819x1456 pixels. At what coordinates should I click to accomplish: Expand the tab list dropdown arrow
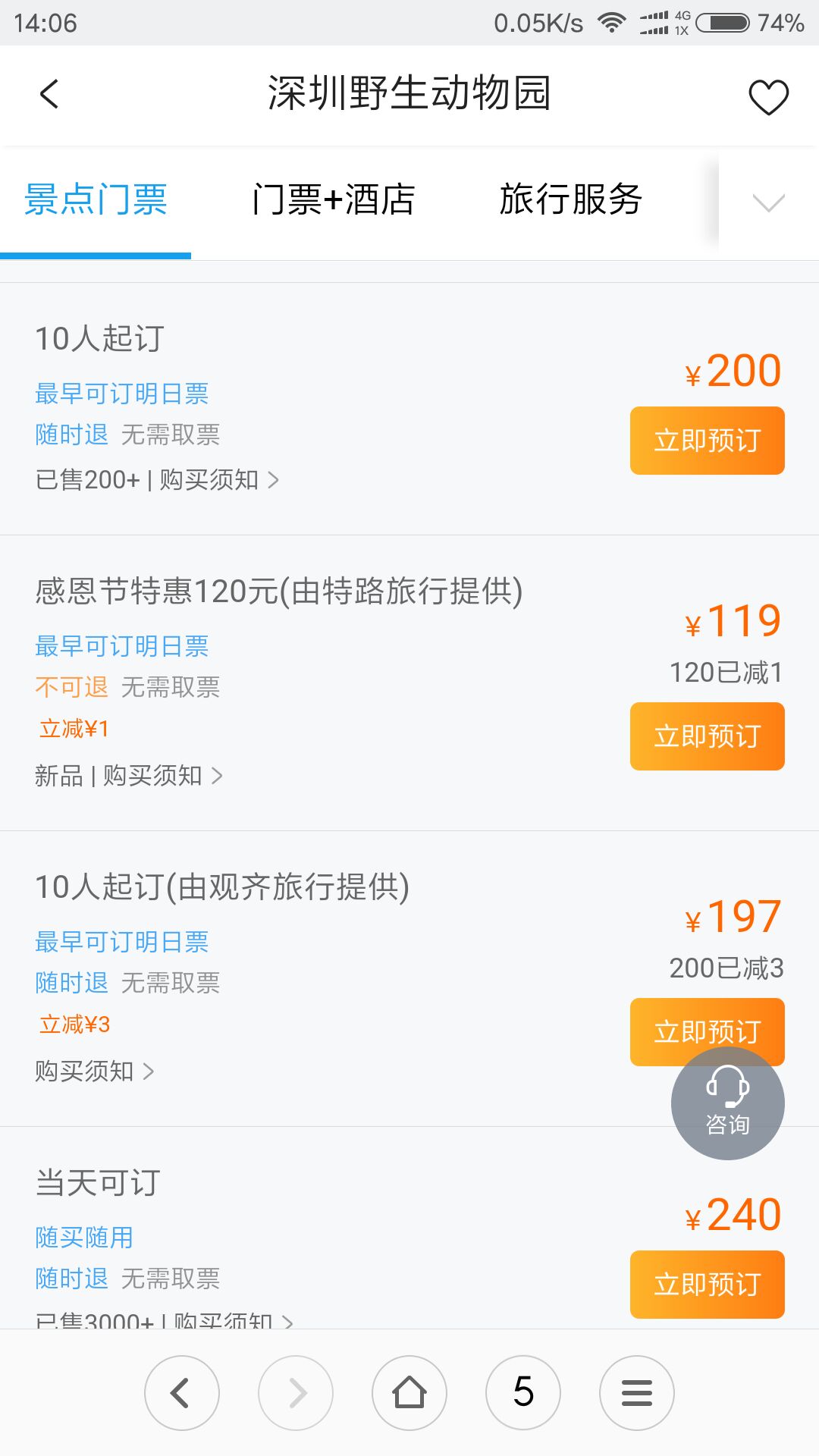click(768, 202)
